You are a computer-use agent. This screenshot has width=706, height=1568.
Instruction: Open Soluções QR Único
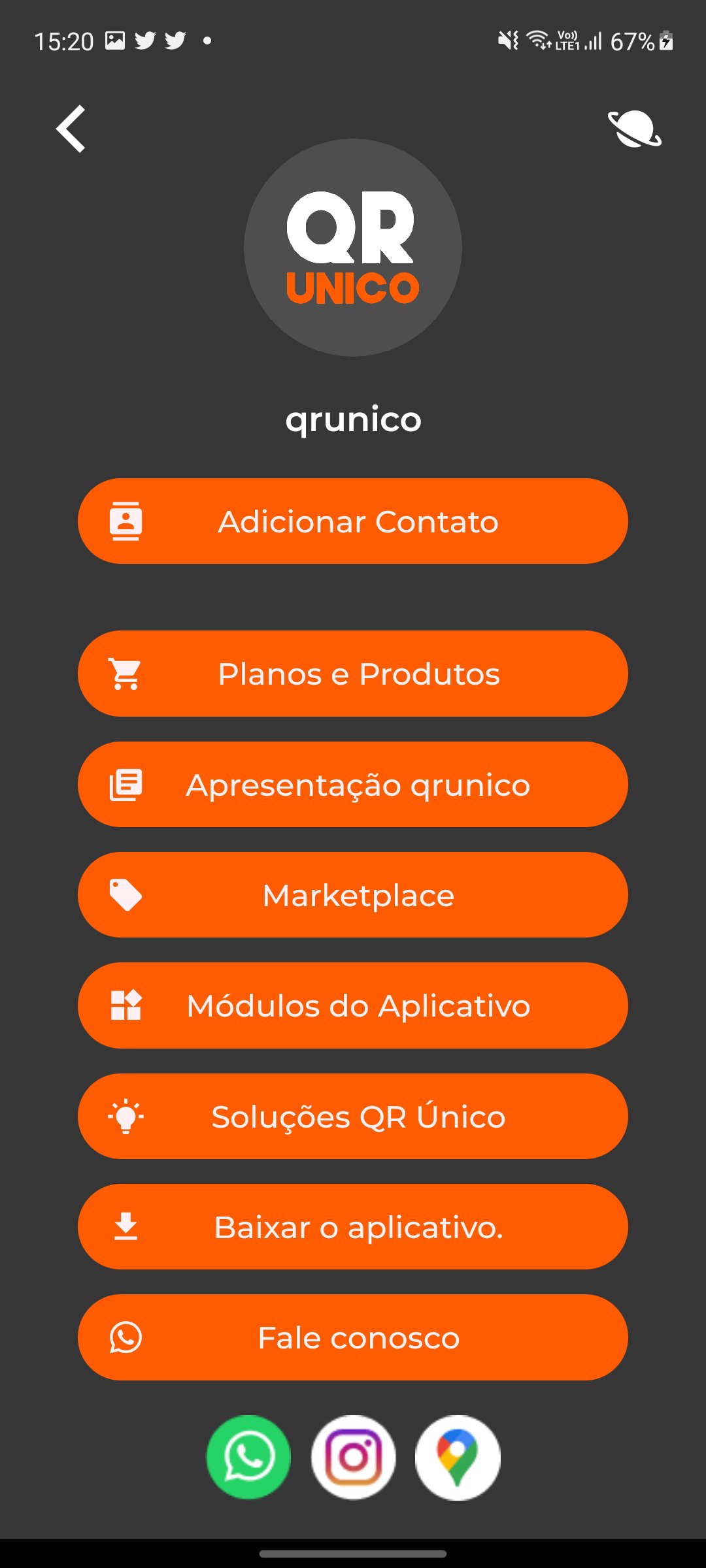pyautogui.click(x=353, y=1117)
